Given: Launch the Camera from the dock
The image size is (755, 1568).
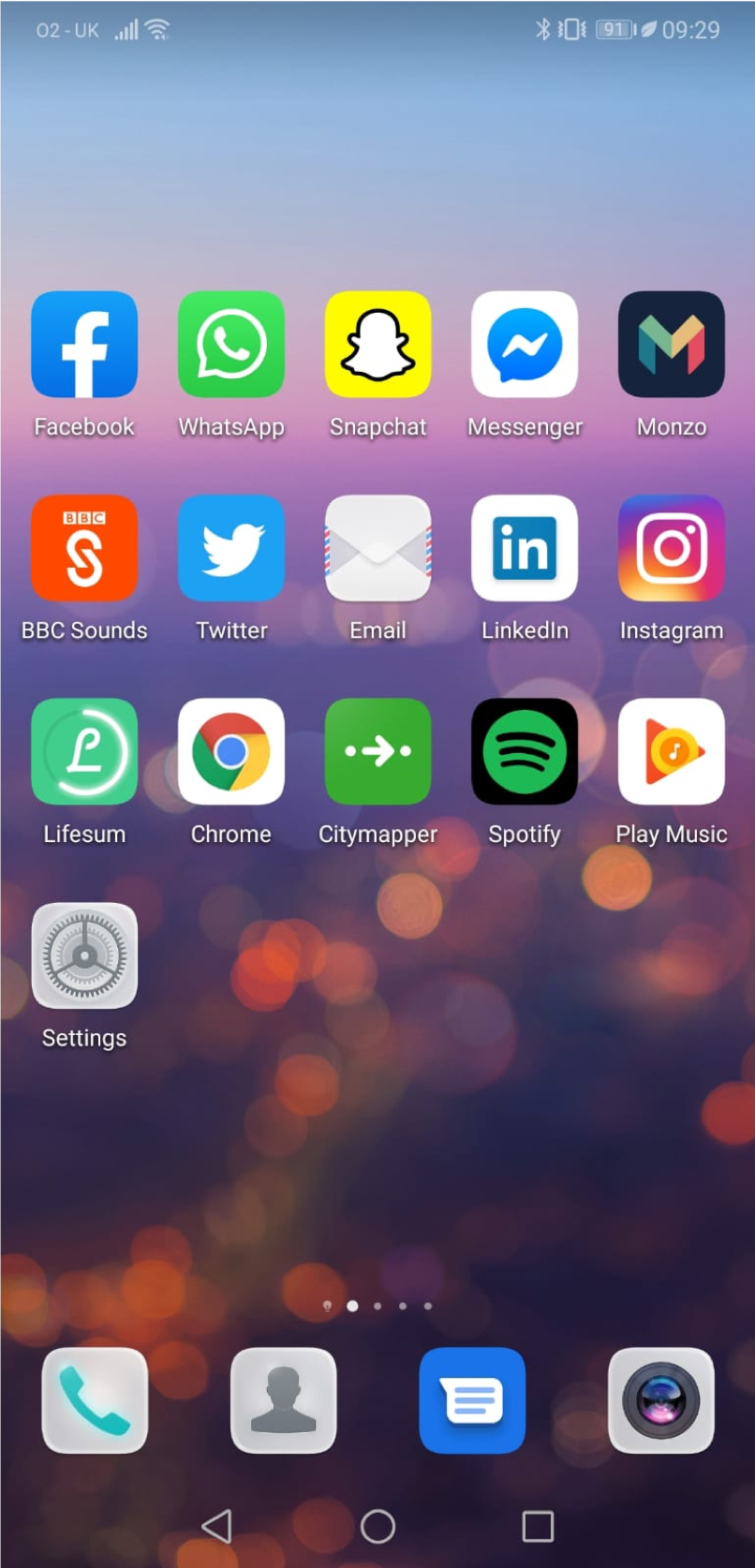Looking at the screenshot, I should (661, 1400).
